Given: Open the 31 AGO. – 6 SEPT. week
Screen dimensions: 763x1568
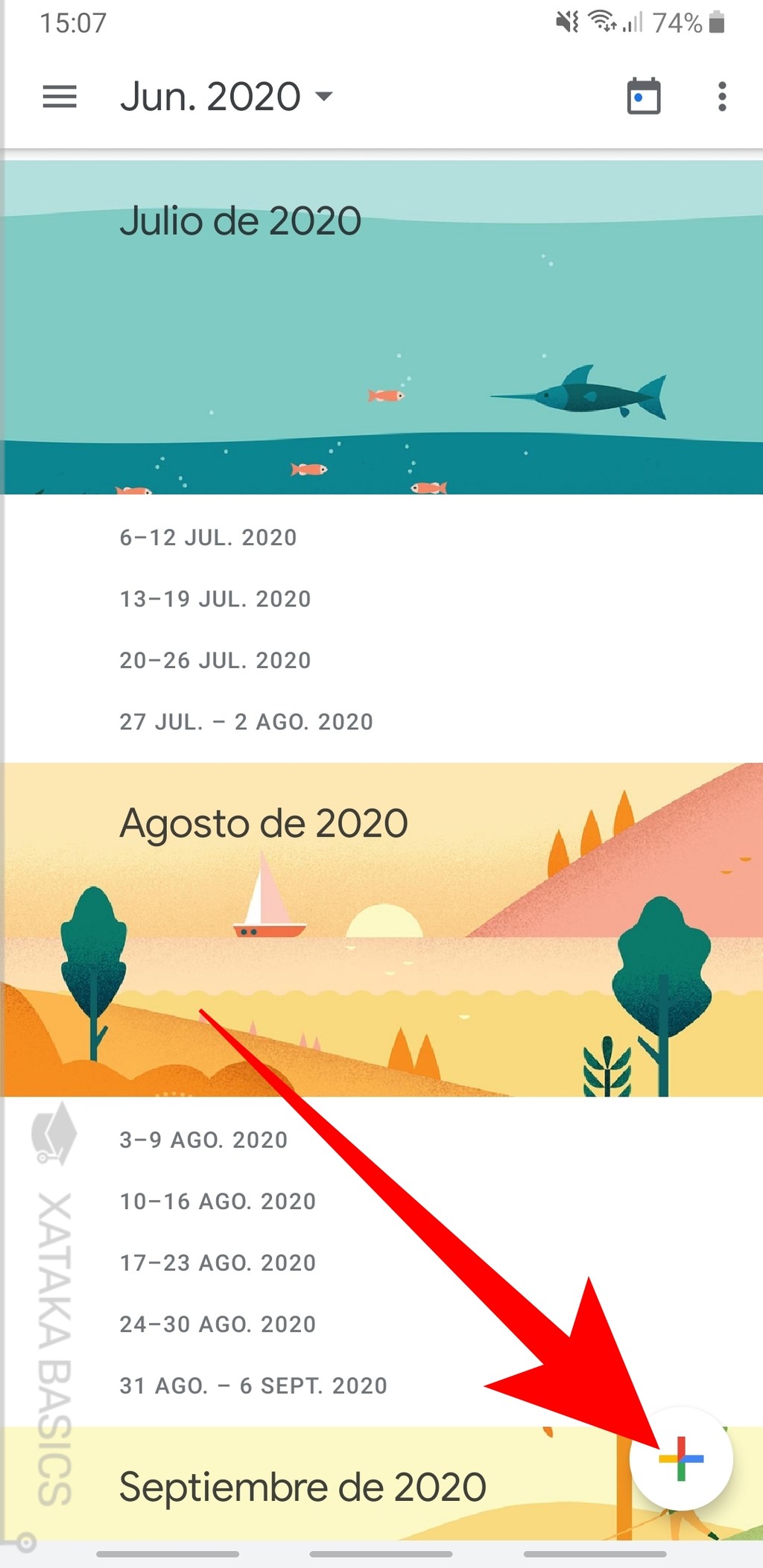Looking at the screenshot, I should point(253,1386).
